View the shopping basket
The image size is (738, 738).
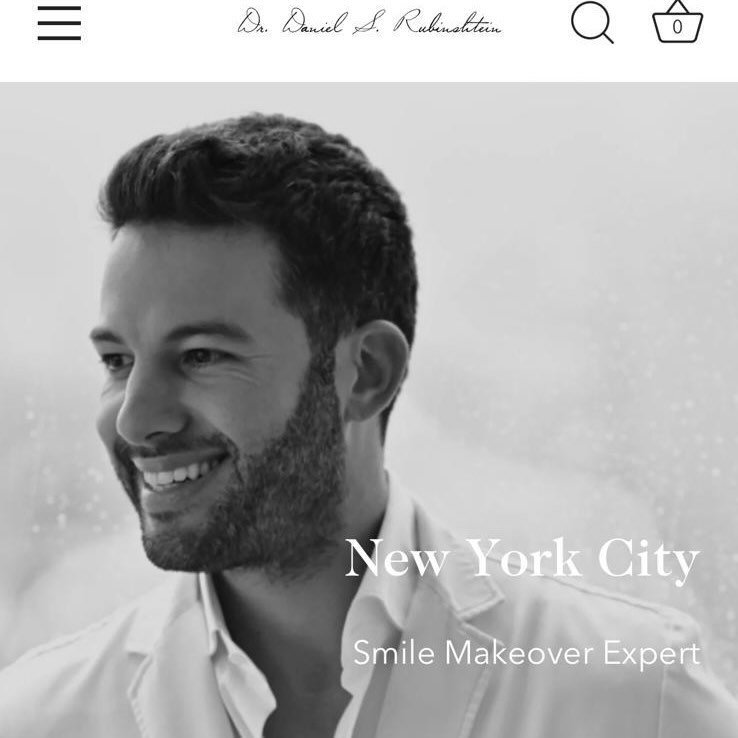coord(677,22)
